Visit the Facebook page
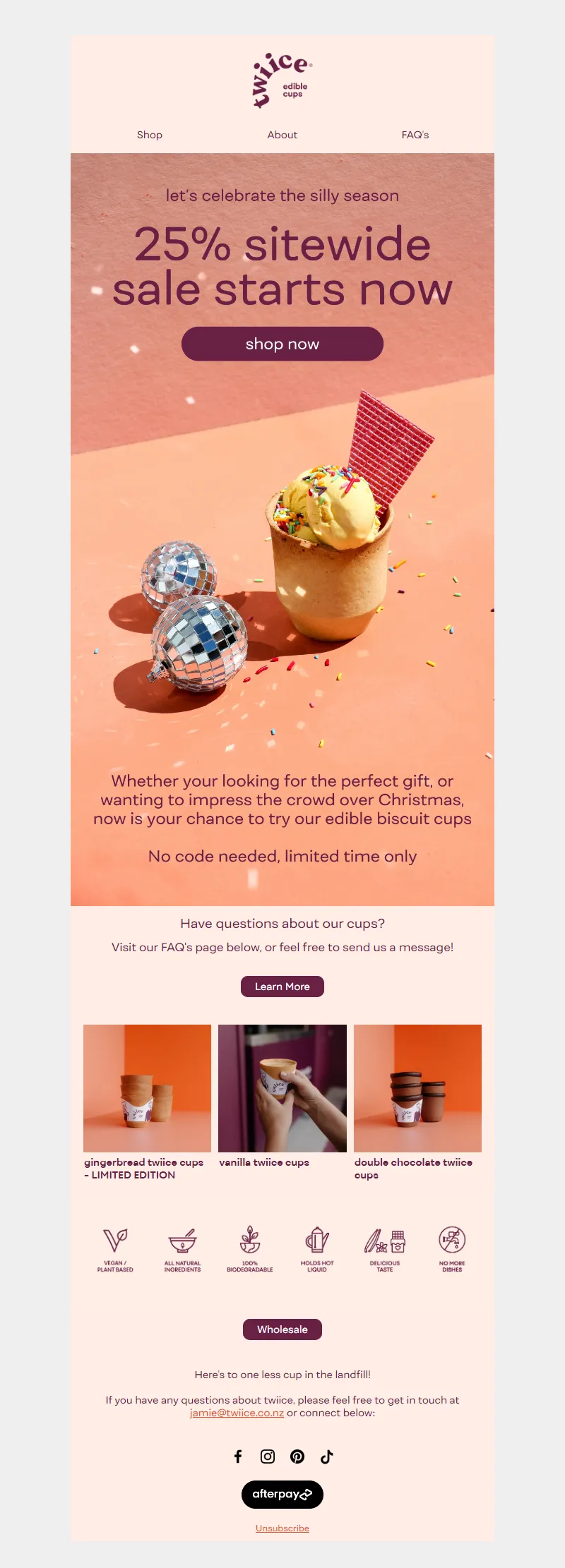This screenshot has width=565, height=1568. 238,1457
